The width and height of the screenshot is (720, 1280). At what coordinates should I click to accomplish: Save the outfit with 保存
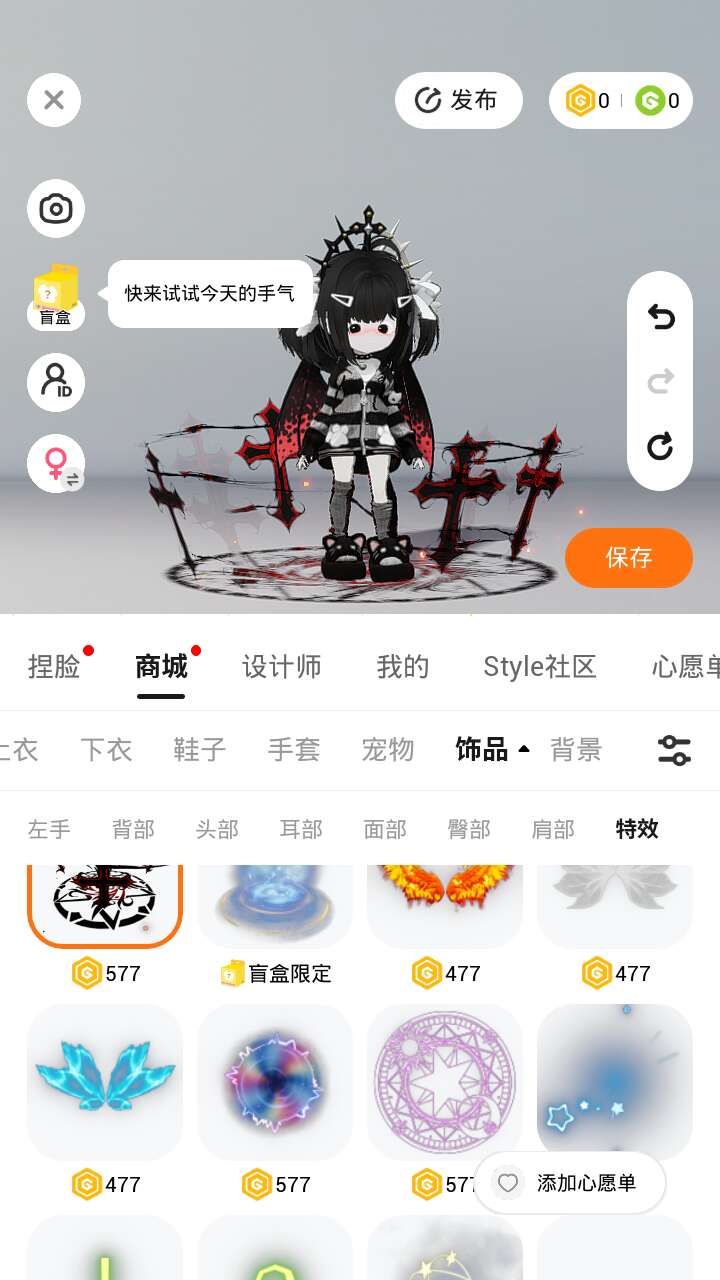tap(628, 557)
